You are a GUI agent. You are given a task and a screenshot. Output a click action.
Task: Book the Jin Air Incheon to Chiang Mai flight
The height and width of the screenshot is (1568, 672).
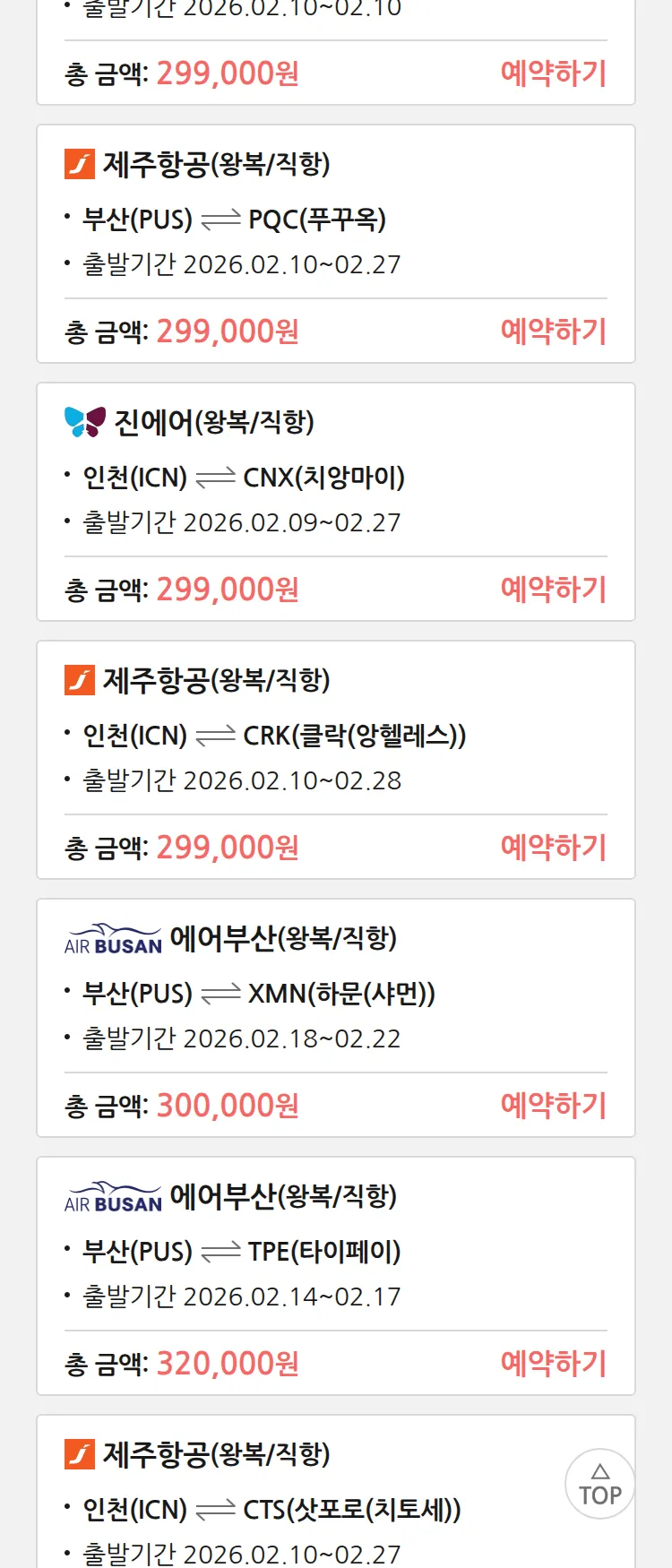[x=553, y=590]
